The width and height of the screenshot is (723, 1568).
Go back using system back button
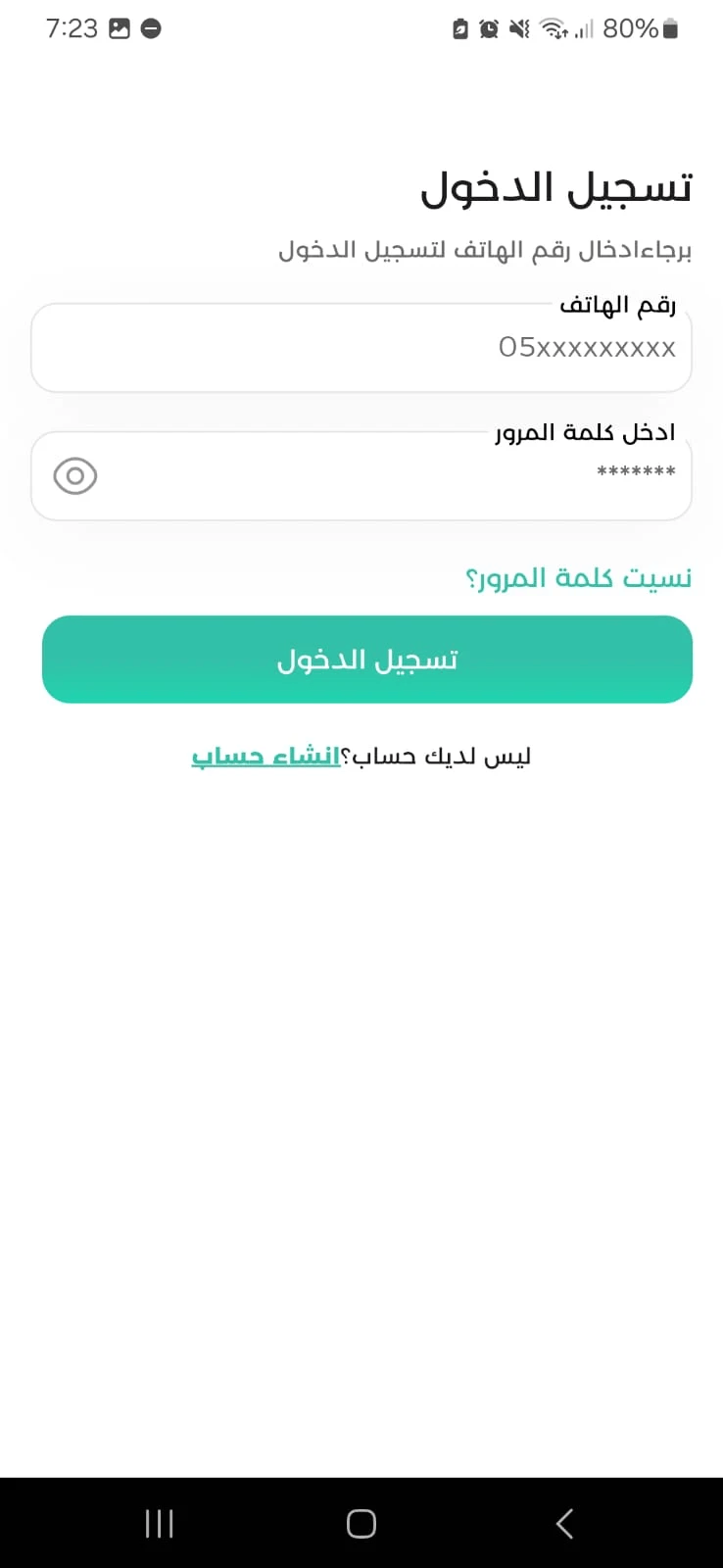click(564, 1523)
